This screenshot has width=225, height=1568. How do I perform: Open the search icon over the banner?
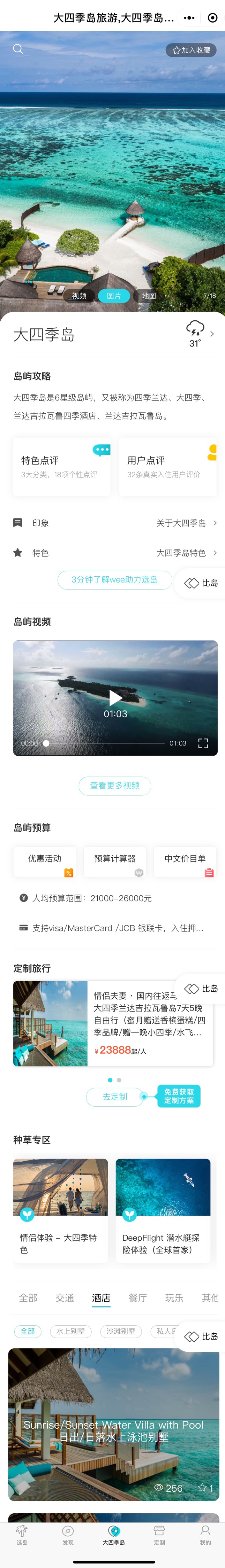tap(18, 49)
